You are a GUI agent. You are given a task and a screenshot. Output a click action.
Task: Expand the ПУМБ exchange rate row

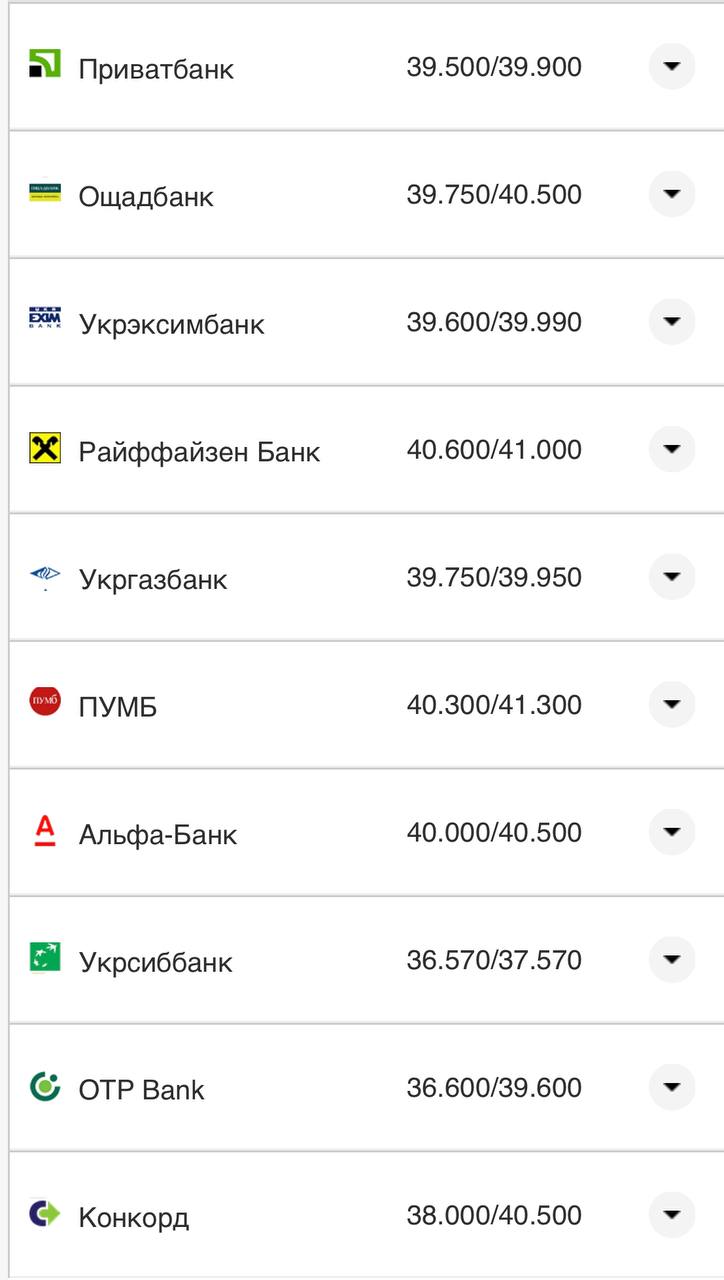tap(671, 704)
